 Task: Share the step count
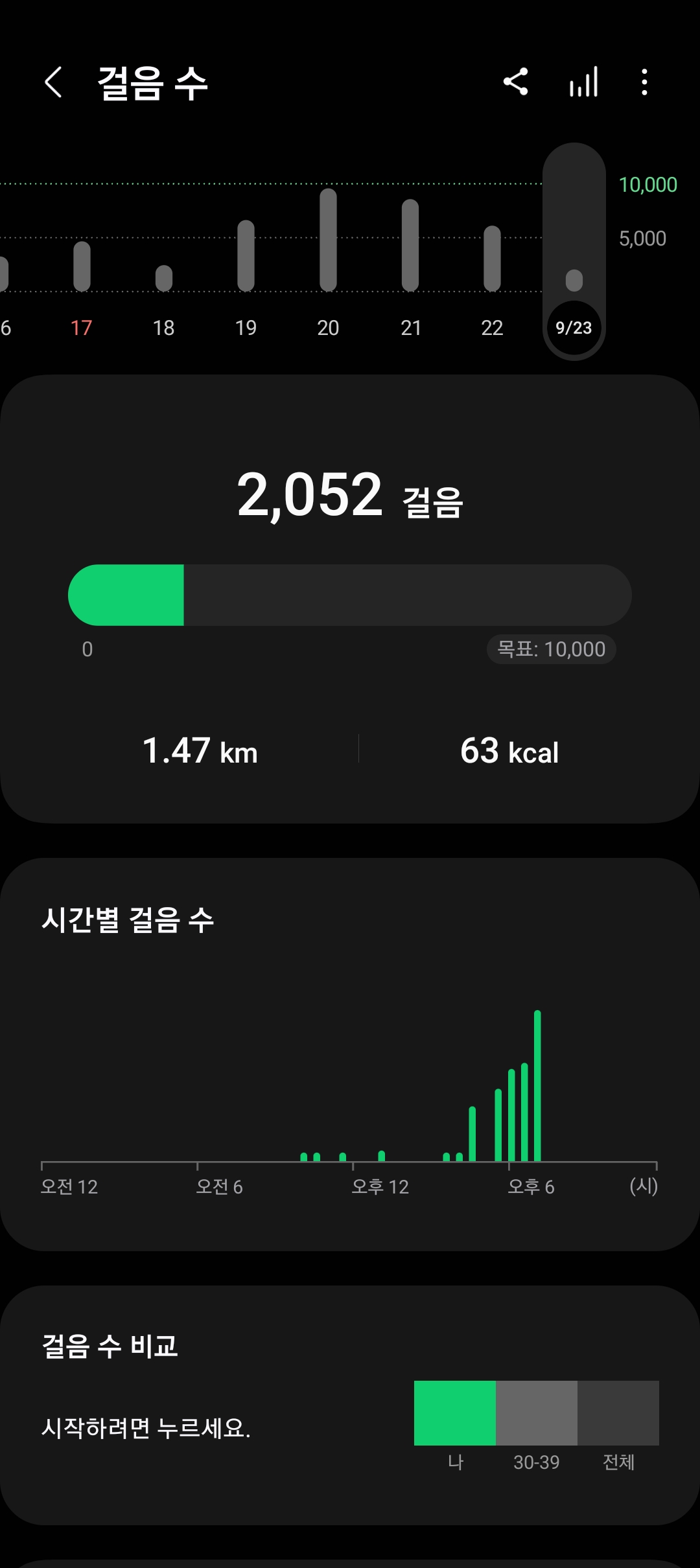click(x=516, y=82)
